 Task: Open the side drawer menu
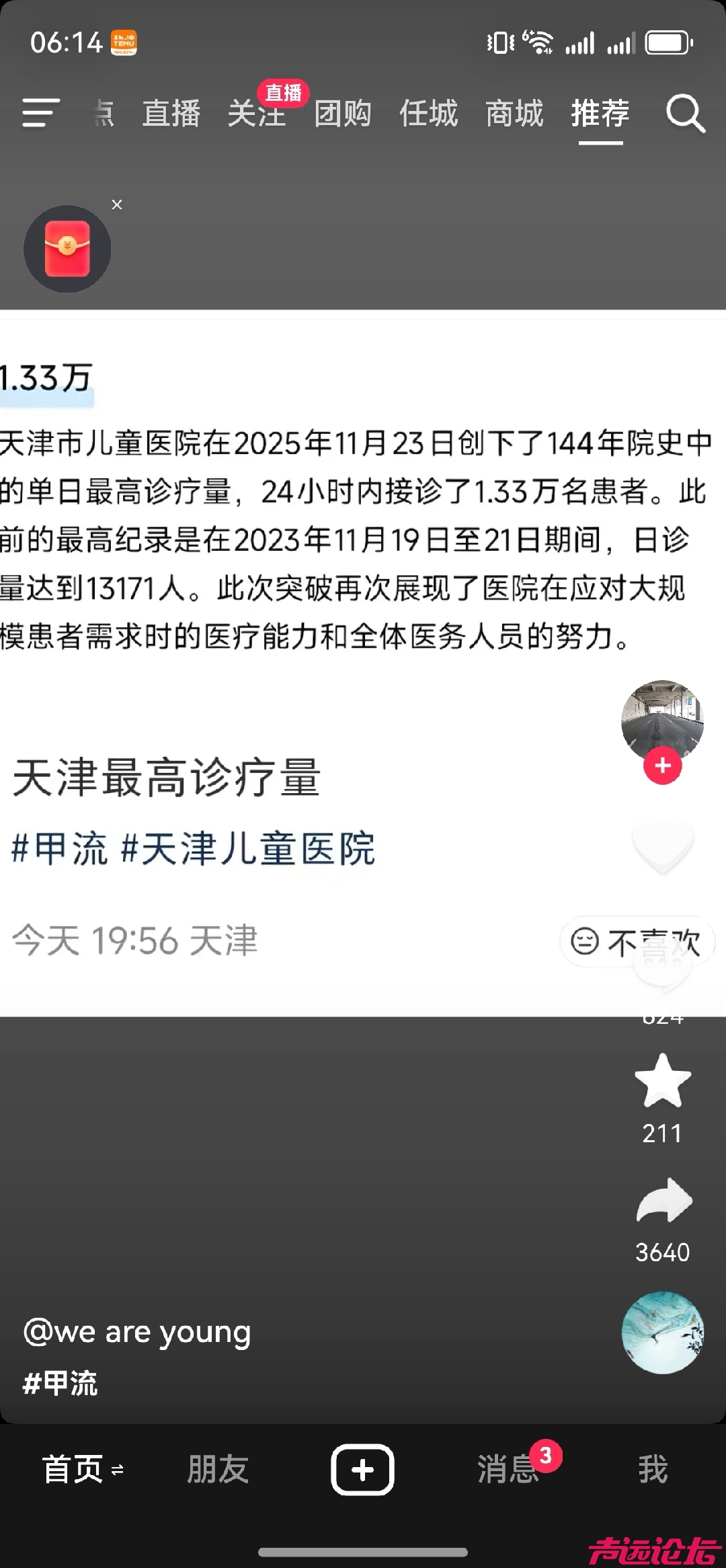[40, 112]
